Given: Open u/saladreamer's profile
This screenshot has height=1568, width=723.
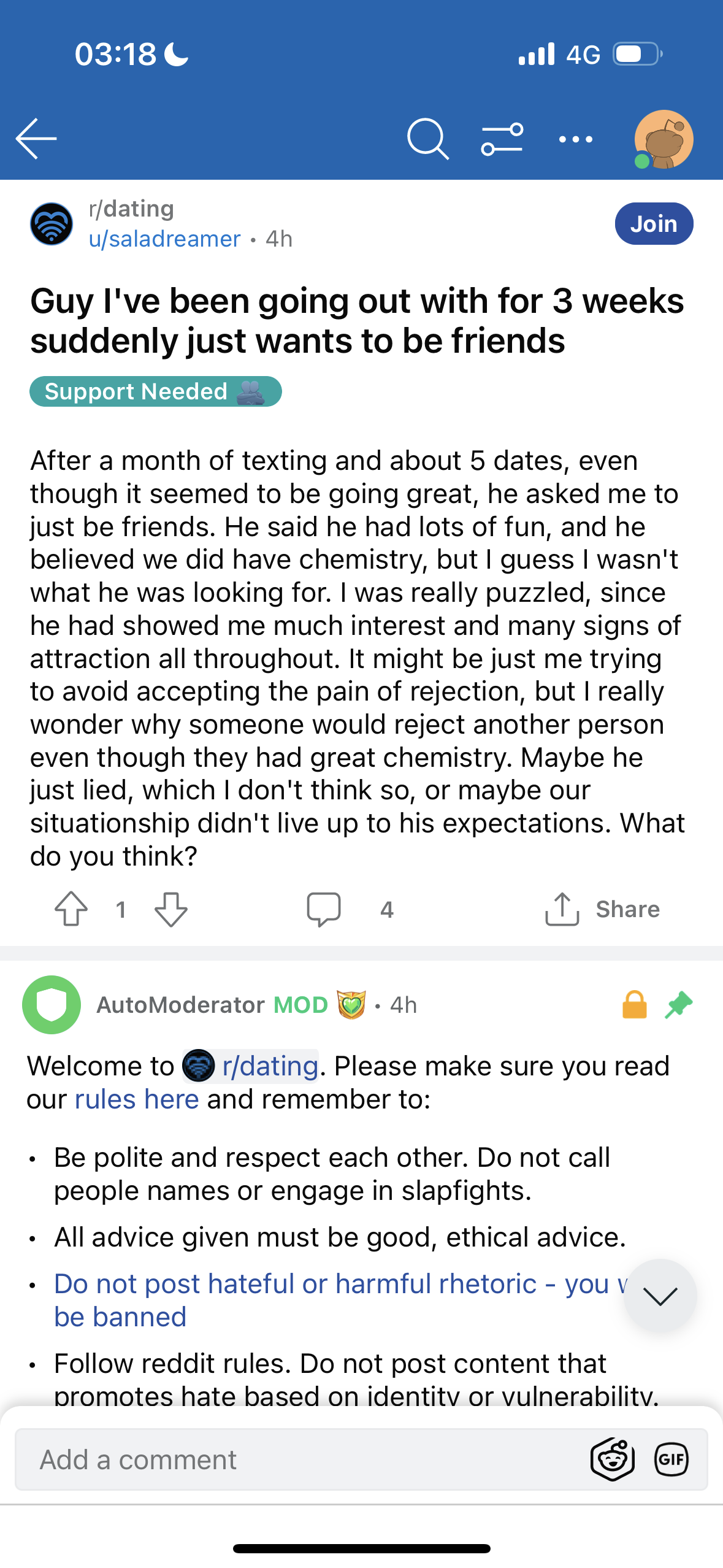Looking at the screenshot, I should pos(164,239).
